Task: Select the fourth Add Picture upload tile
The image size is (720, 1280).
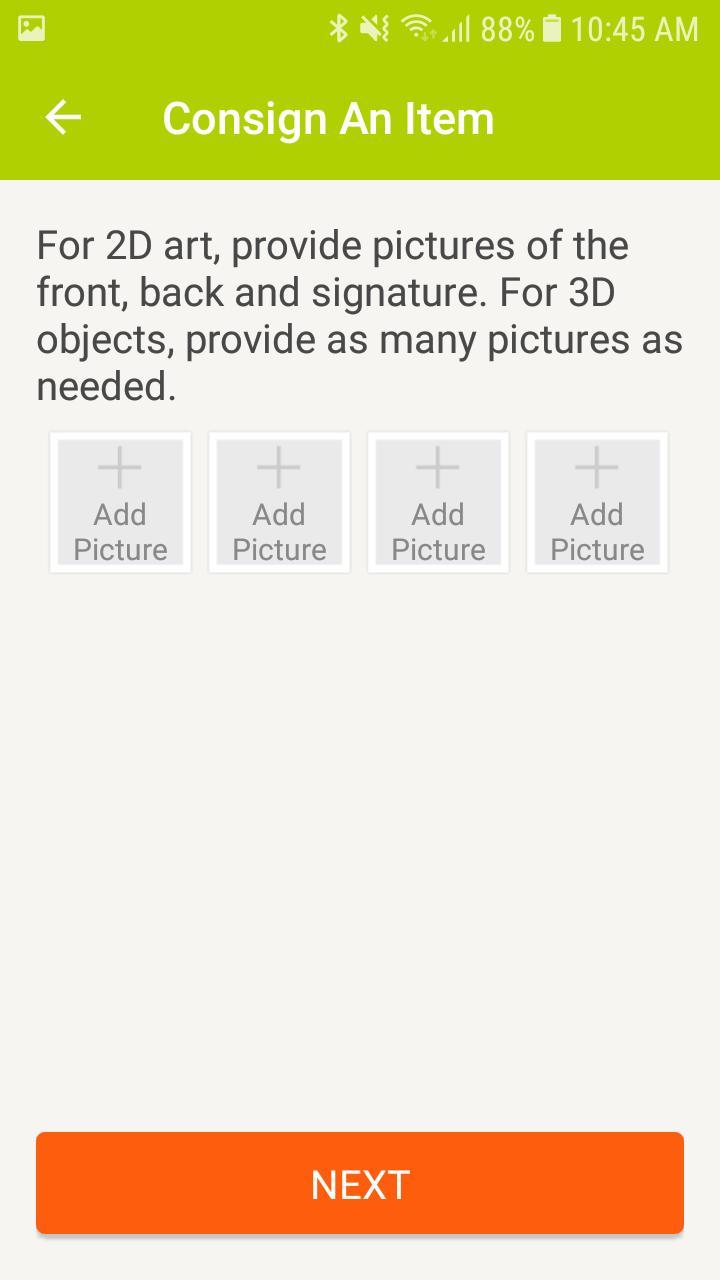Action: click(596, 502)
